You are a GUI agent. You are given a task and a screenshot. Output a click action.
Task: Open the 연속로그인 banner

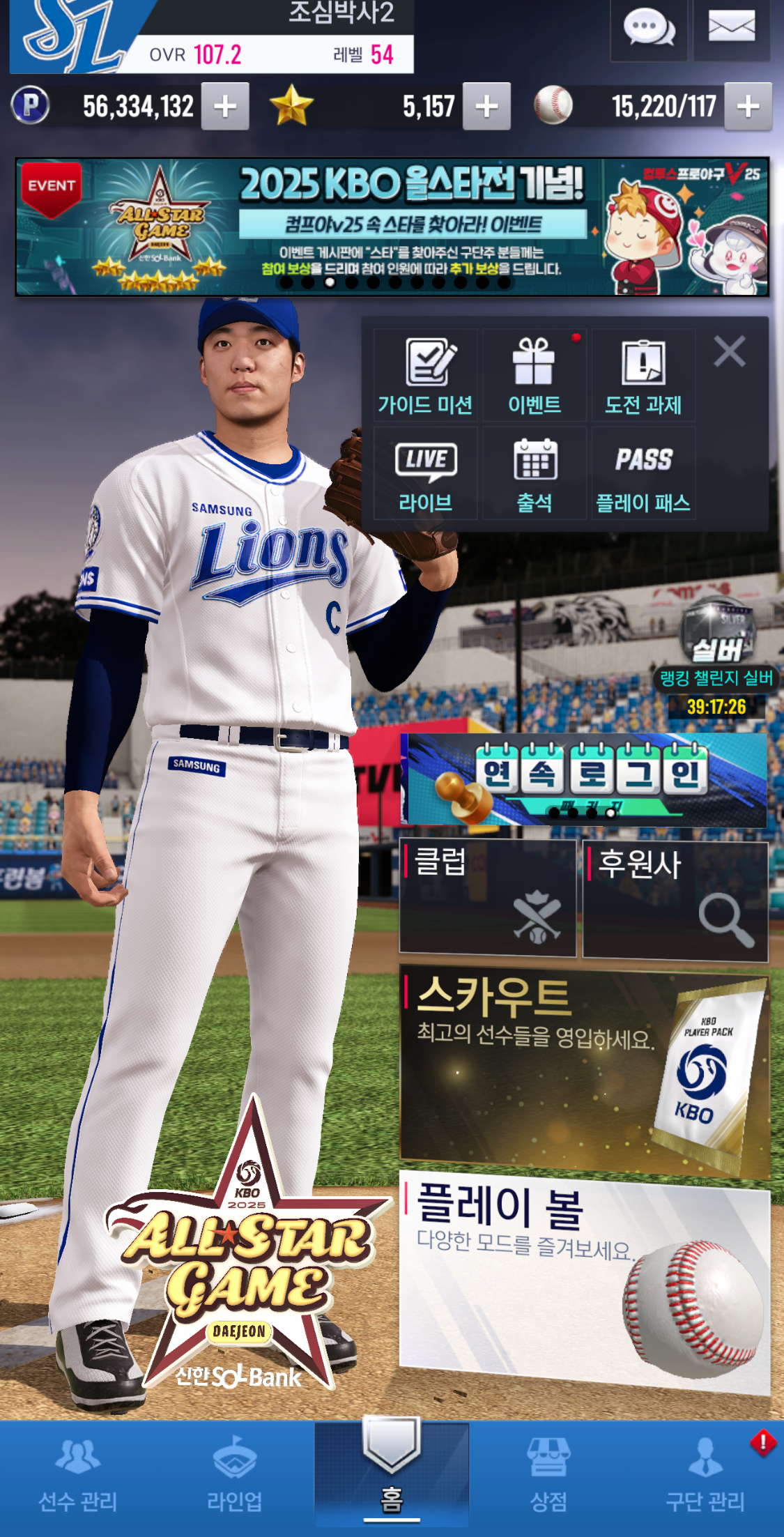pyautogui.click(x=584, y=779)
